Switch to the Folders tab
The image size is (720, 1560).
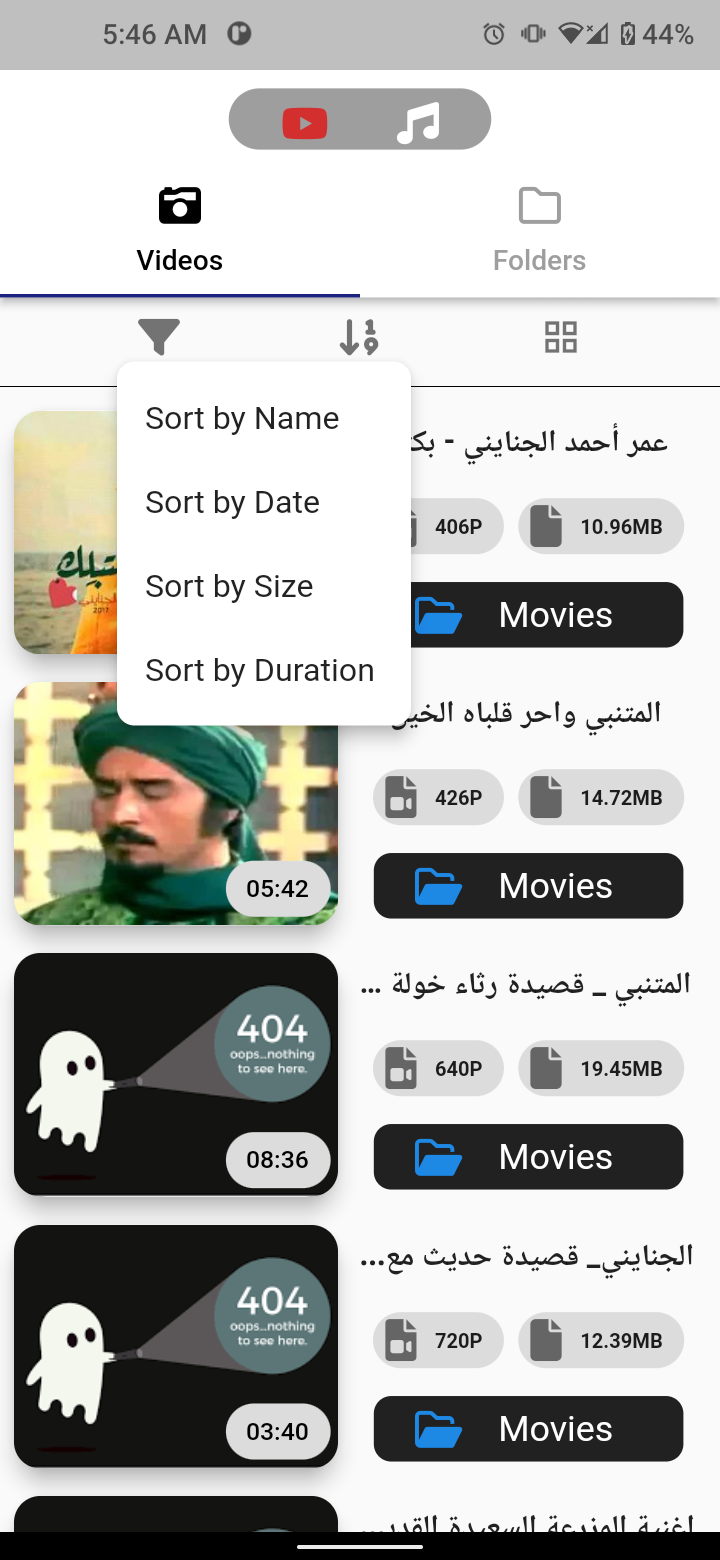tap(540, 232)
